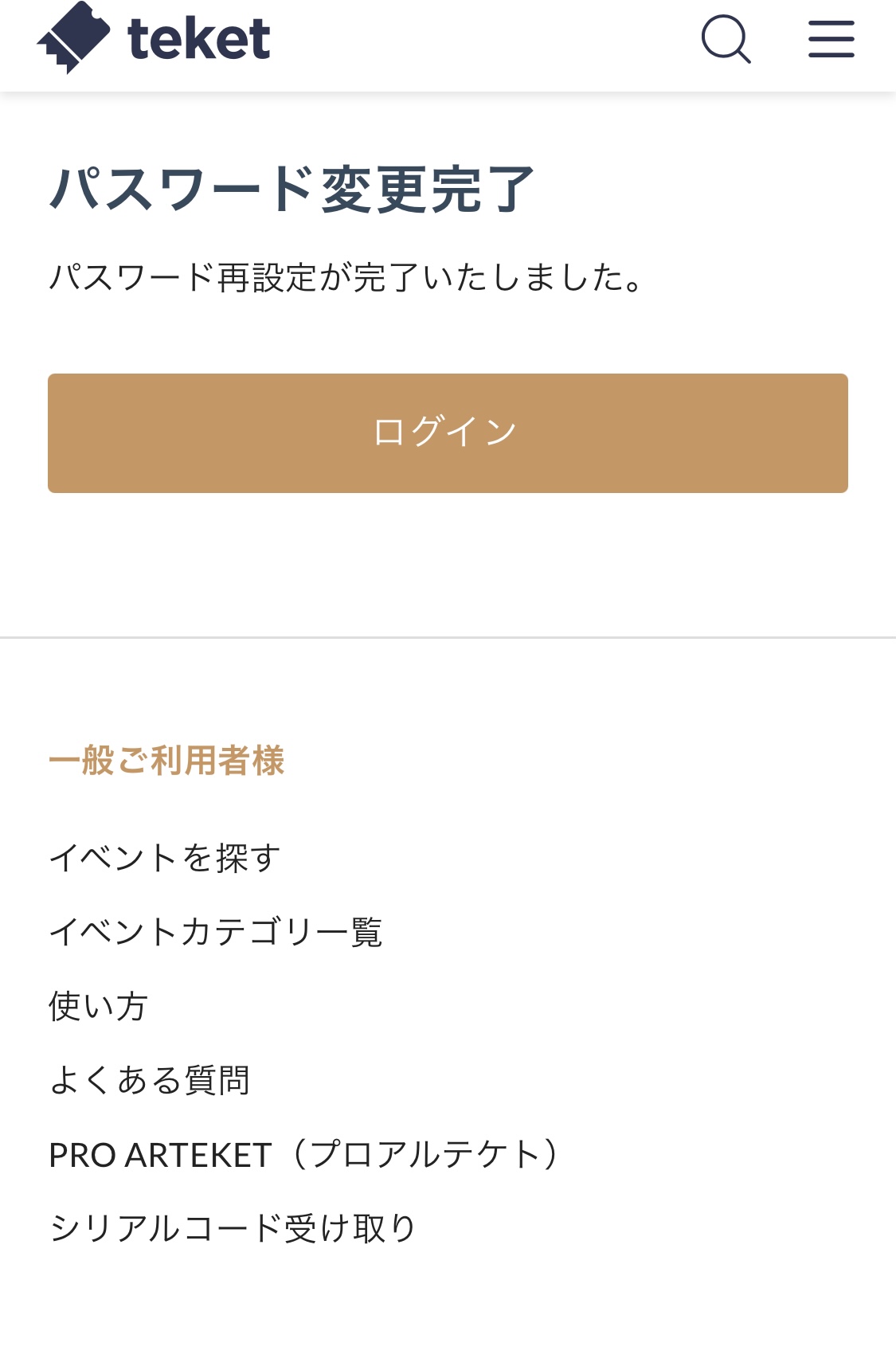The width and height of the screenshot is (896, 1366).
Task: Open the search magnifier icon
Action: click(x=726, y=39)
